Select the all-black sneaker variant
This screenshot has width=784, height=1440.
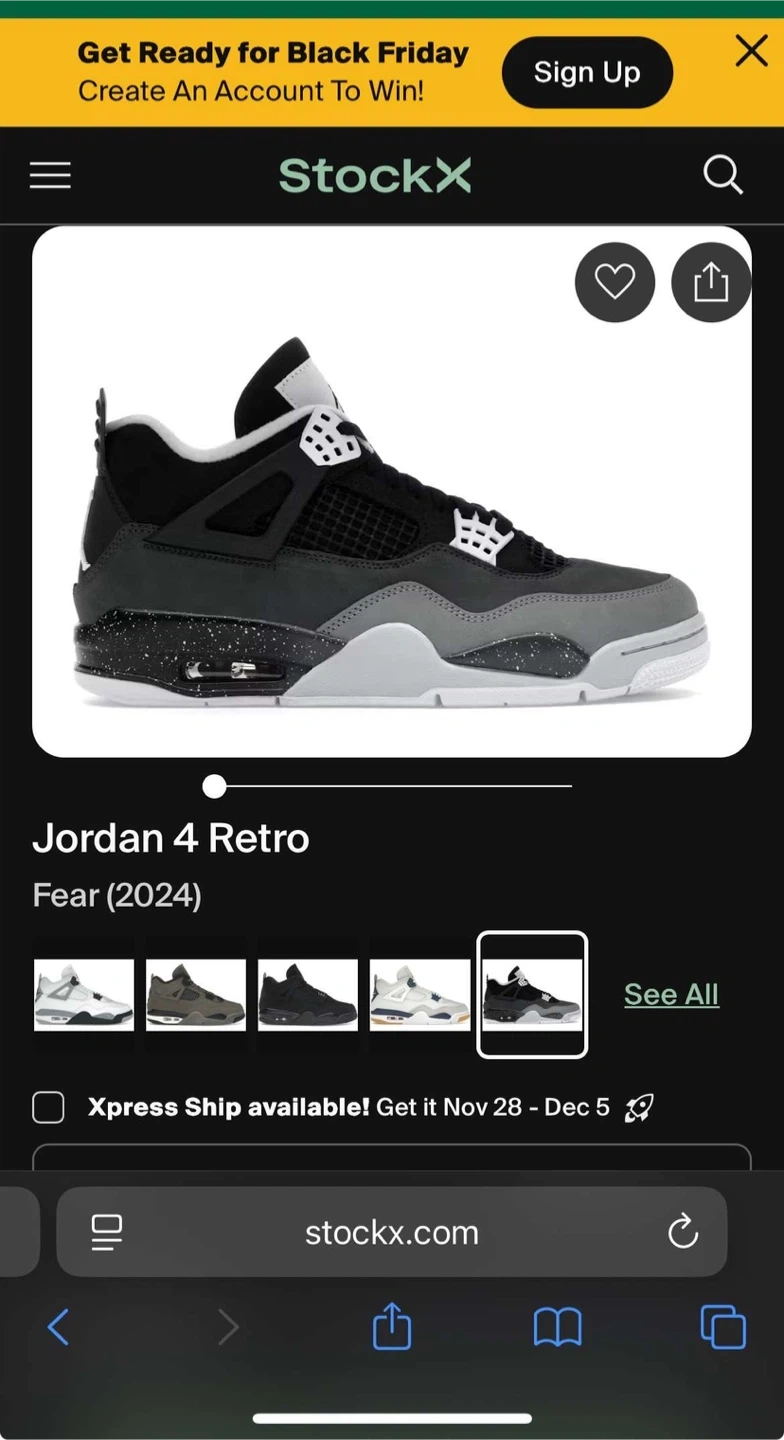pyautogui.click(x=308, y=994)
